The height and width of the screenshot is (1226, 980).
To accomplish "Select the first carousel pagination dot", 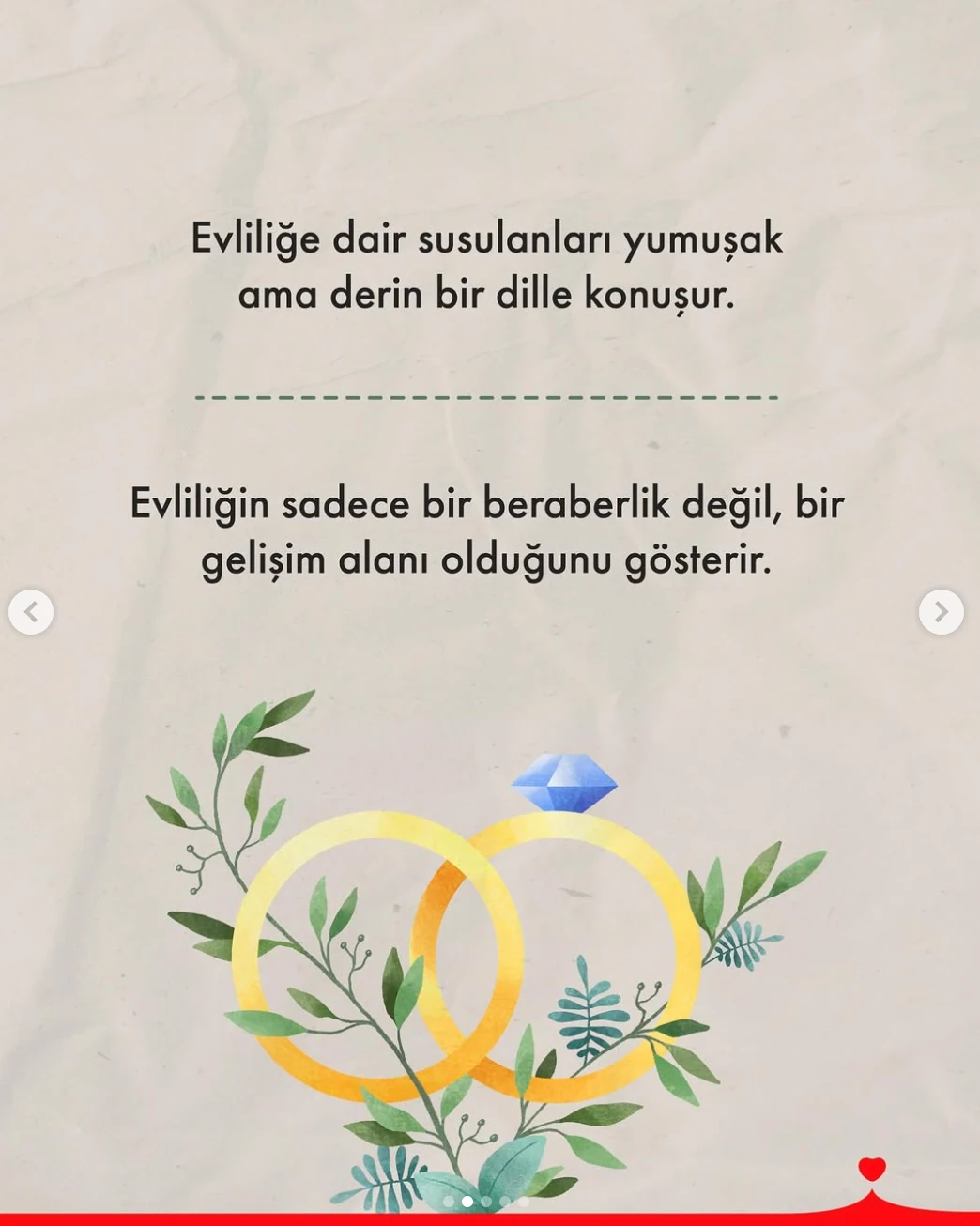I will pos(447,1201).
